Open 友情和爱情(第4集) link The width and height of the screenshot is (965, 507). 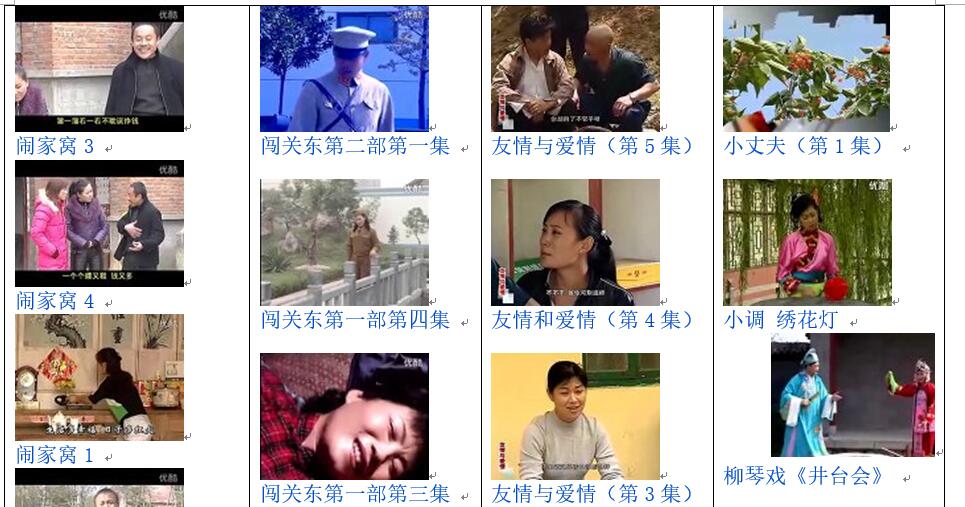tap(592, 320)
